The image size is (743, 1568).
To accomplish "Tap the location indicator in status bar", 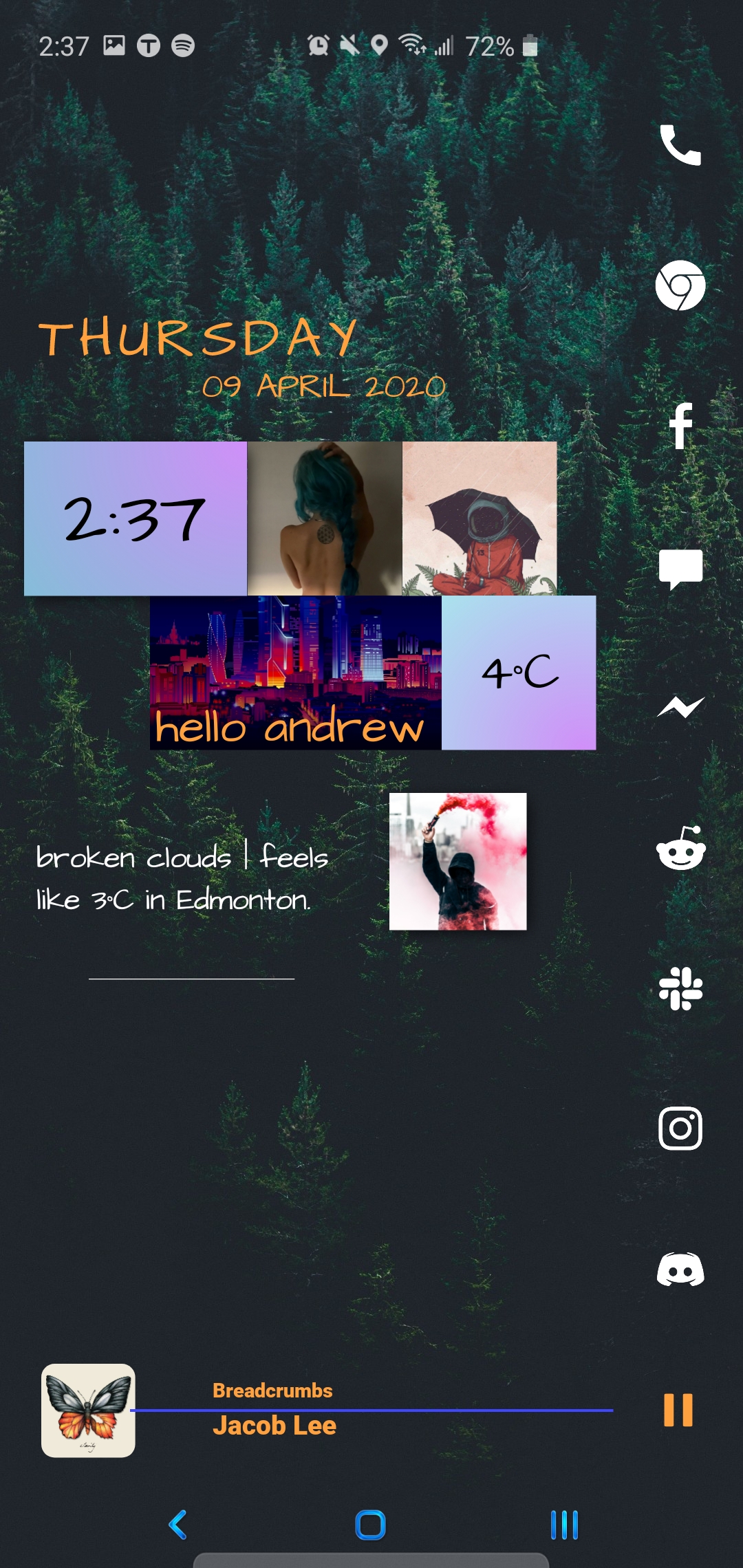I will (x=379, y=45).
